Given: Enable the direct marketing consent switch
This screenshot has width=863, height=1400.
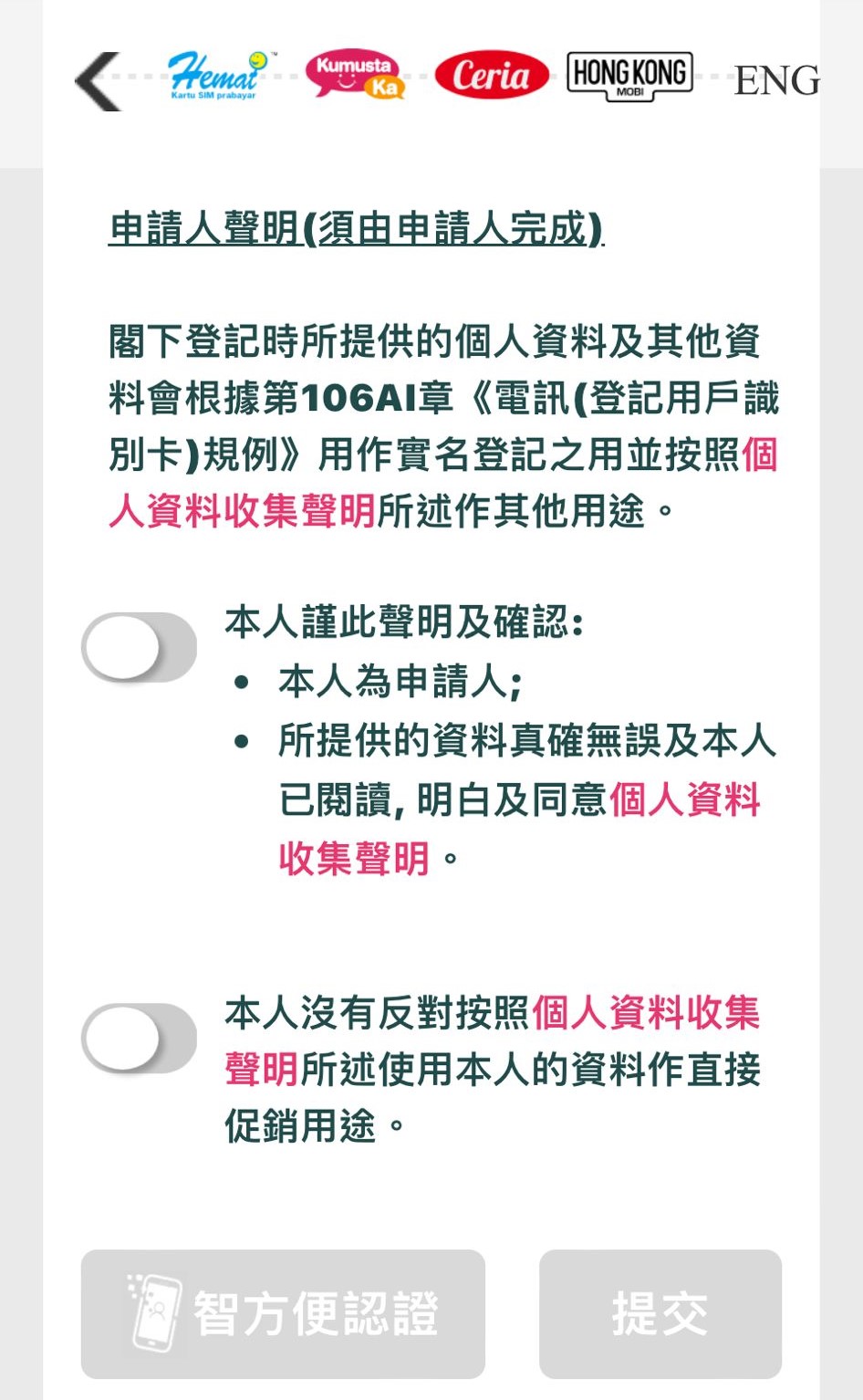Looking at the screenshot, I should pyautogui.click(x=139, y=1038).
